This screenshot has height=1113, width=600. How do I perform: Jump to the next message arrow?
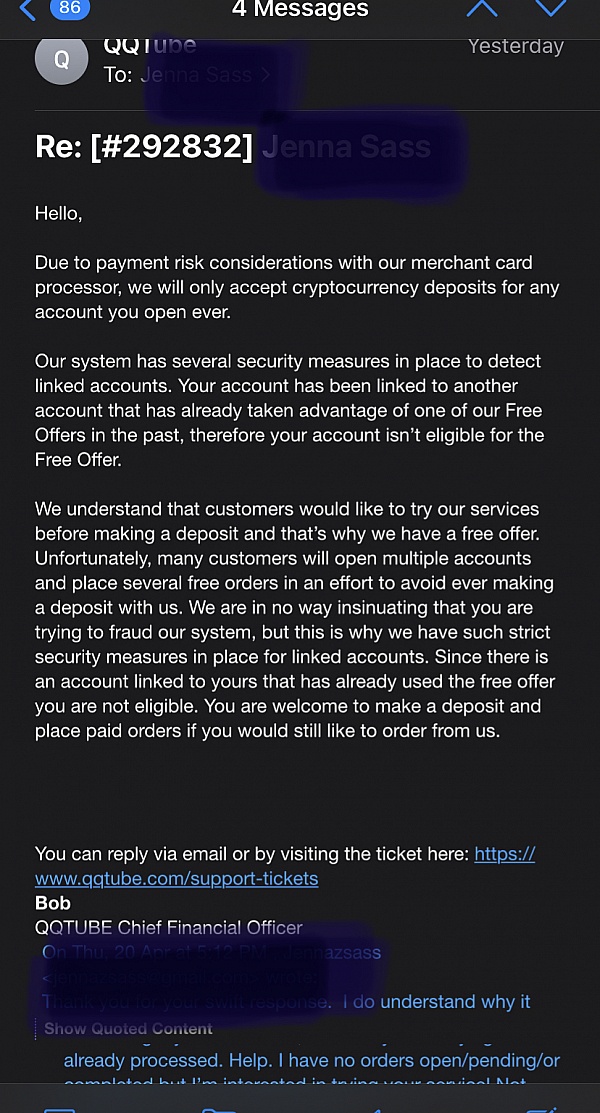click(x=551, y=9)
